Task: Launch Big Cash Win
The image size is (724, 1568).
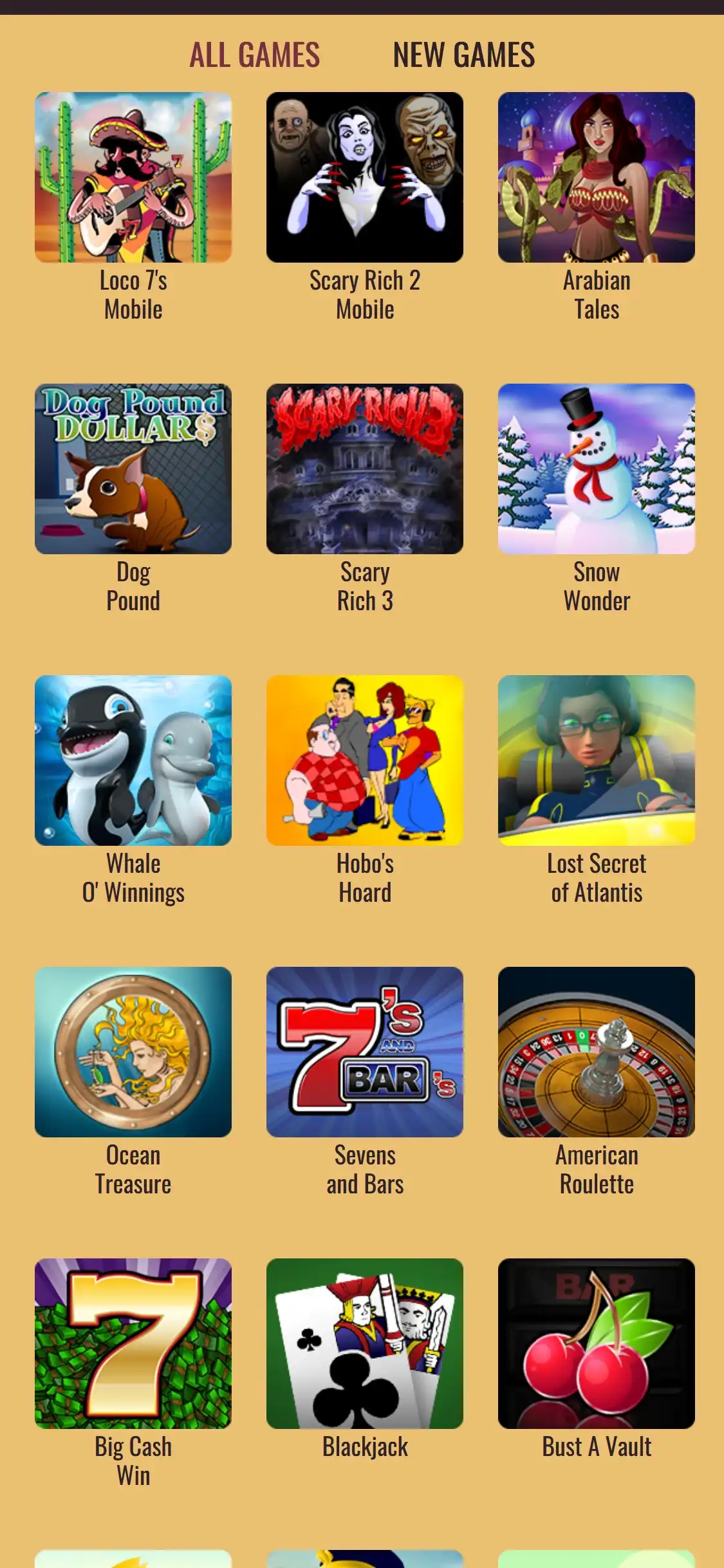Action: tap(133, 1343)
